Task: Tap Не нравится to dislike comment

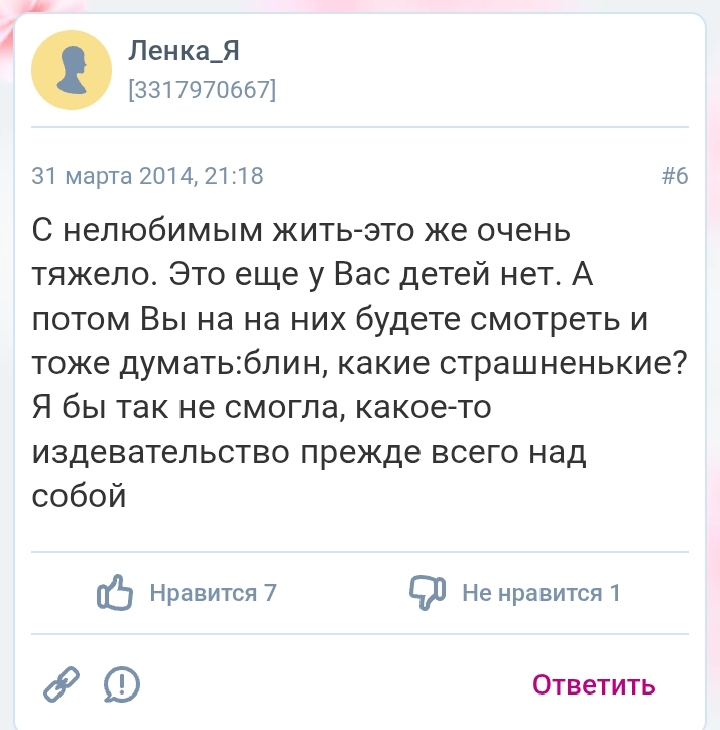Action: pos(515,592)
